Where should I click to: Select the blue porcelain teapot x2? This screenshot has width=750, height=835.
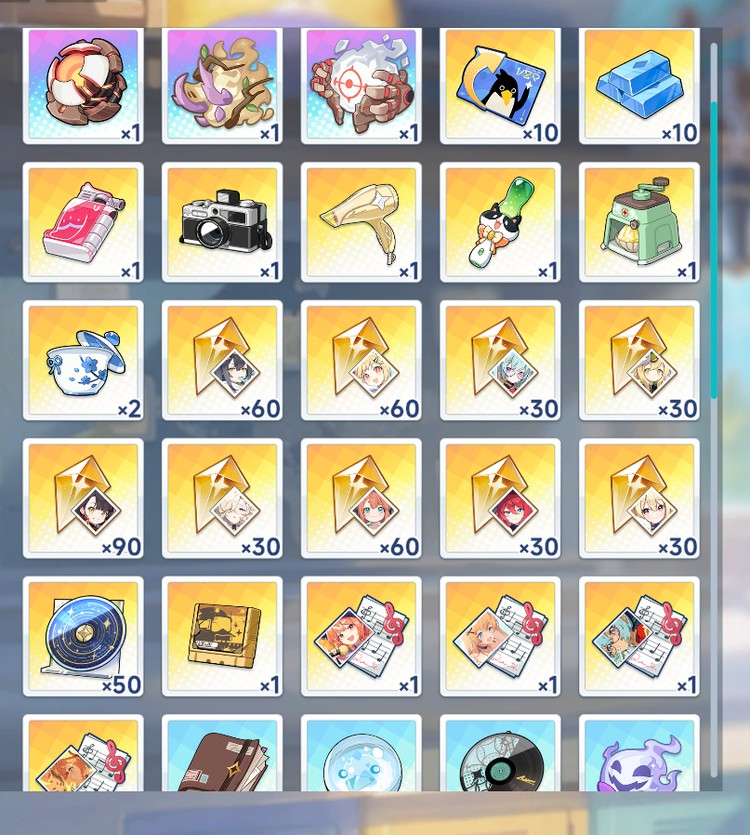(83, 360)
